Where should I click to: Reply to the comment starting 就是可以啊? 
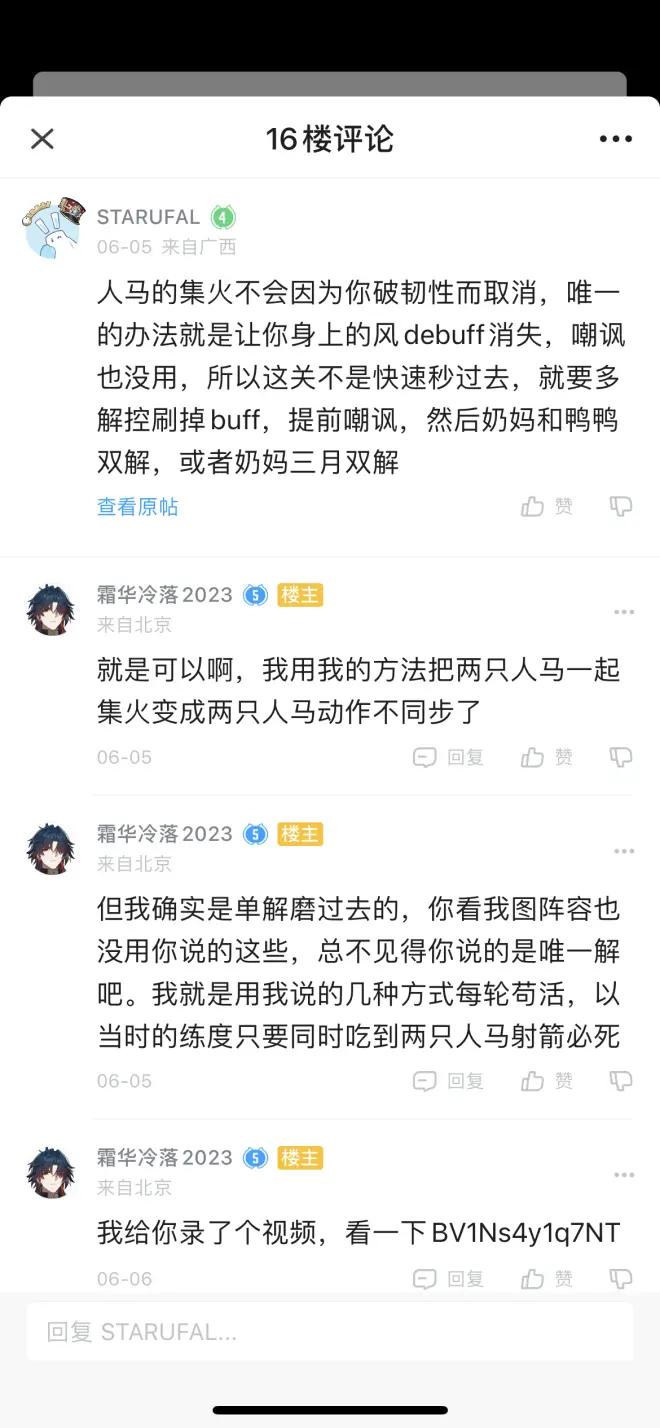pyautogui.click(x=449, y=757)
